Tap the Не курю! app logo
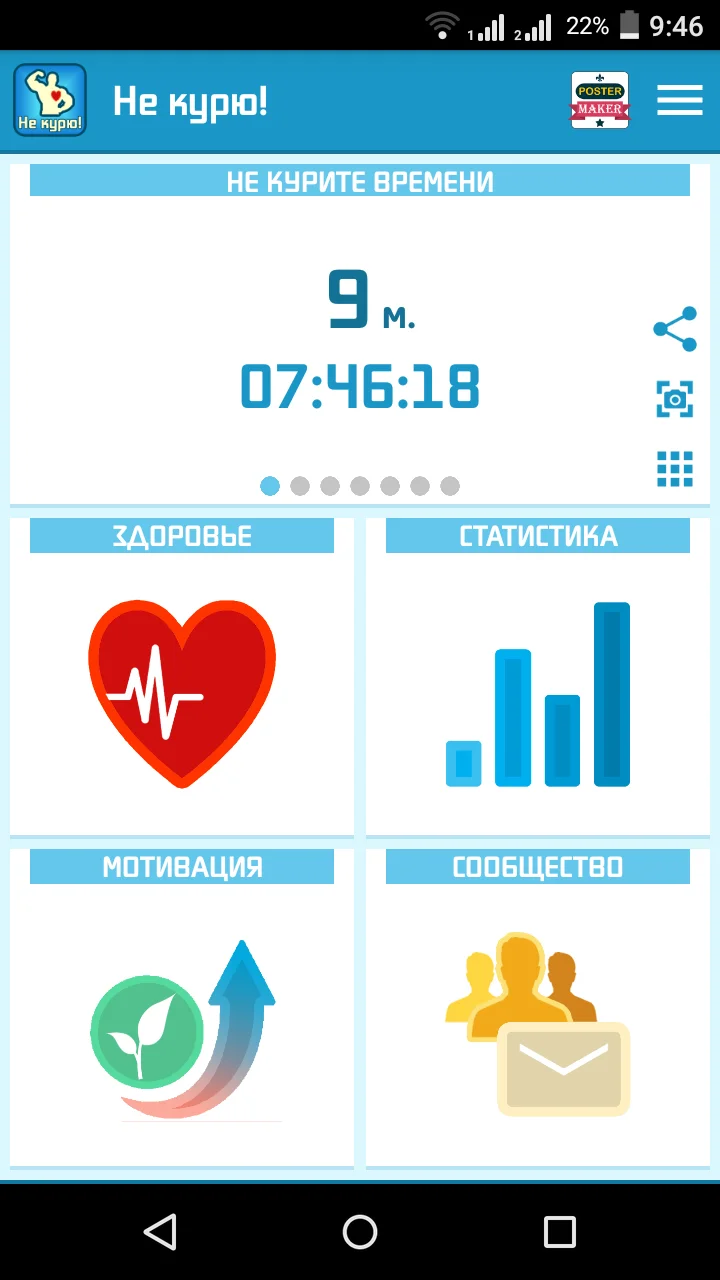Screen dimensions: 720x1280 click(49, 99)
